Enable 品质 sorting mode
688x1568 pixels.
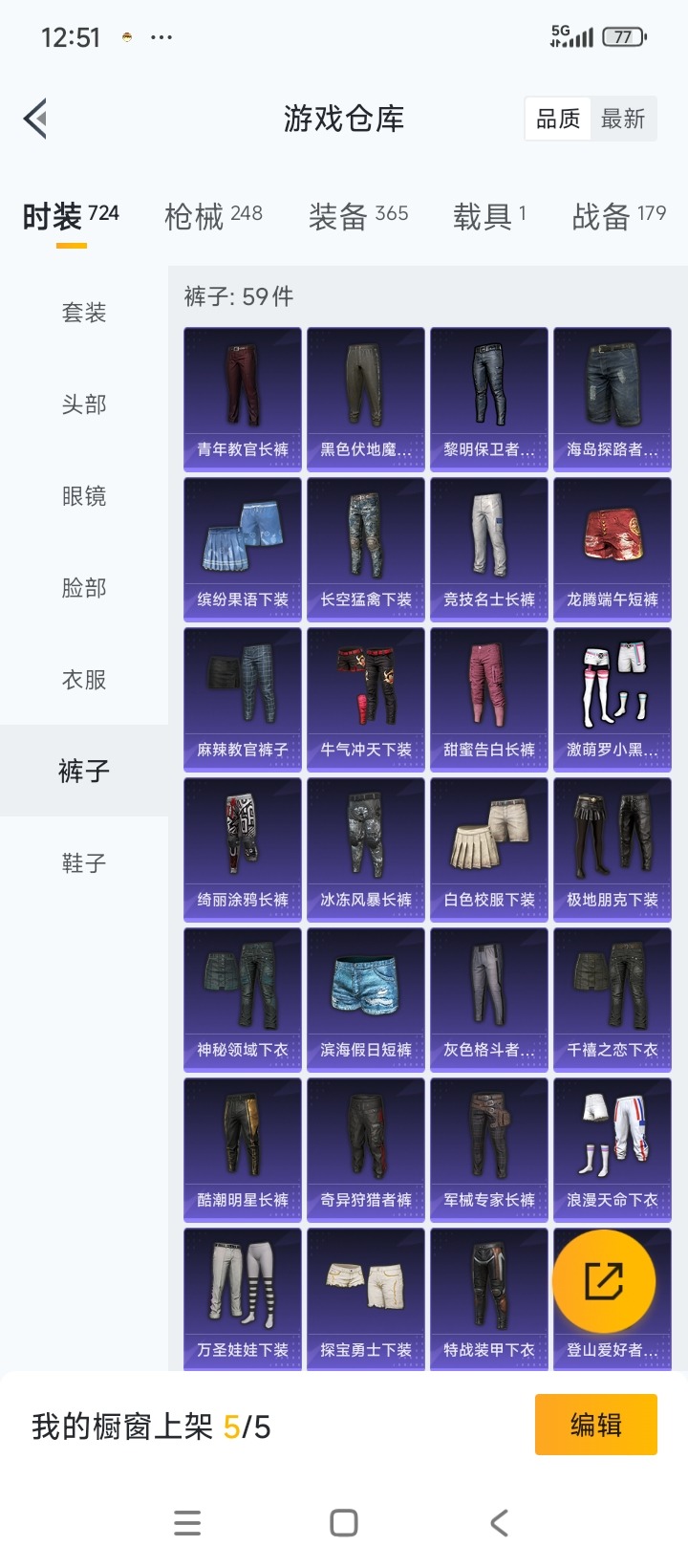pyautogui.click(x=558, y=118)
